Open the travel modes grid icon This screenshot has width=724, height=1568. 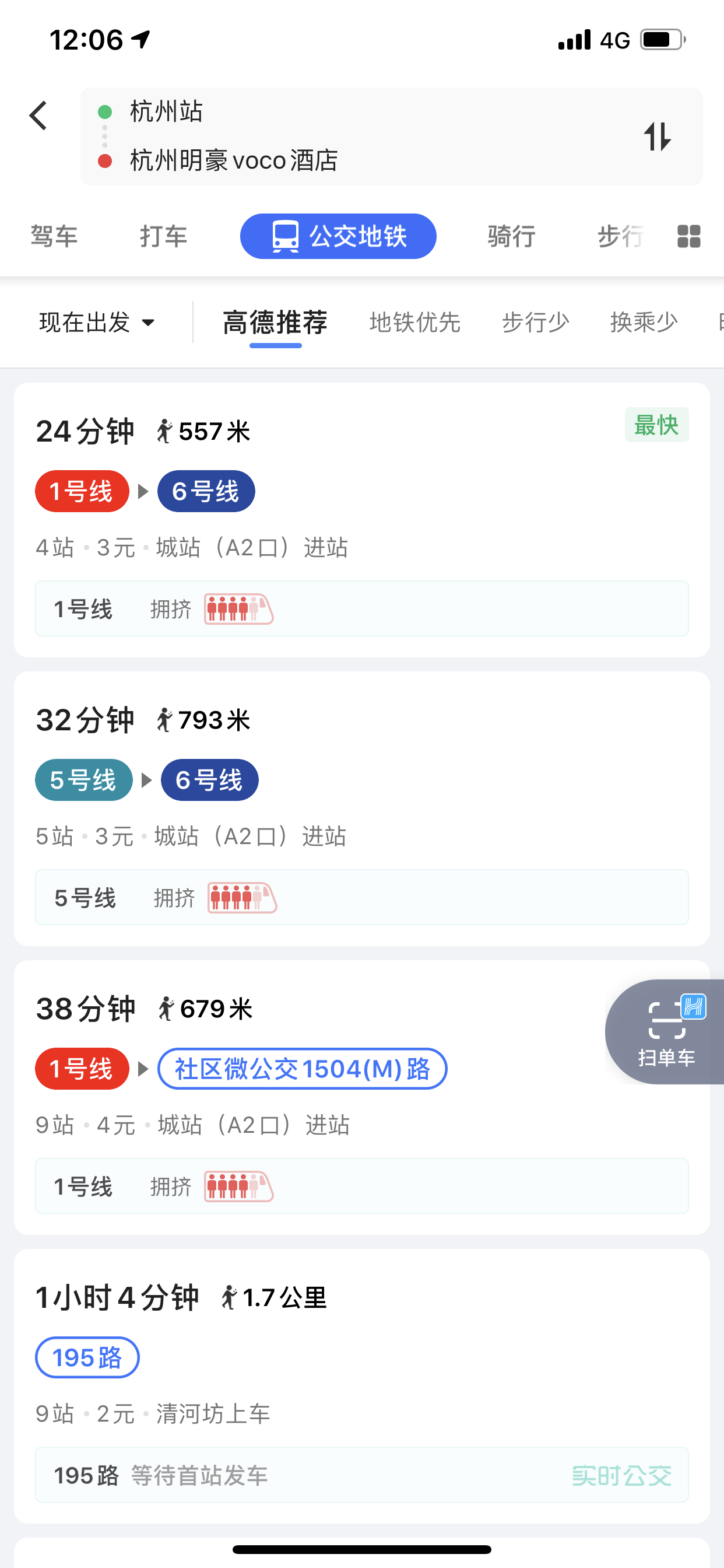point(688,236)
